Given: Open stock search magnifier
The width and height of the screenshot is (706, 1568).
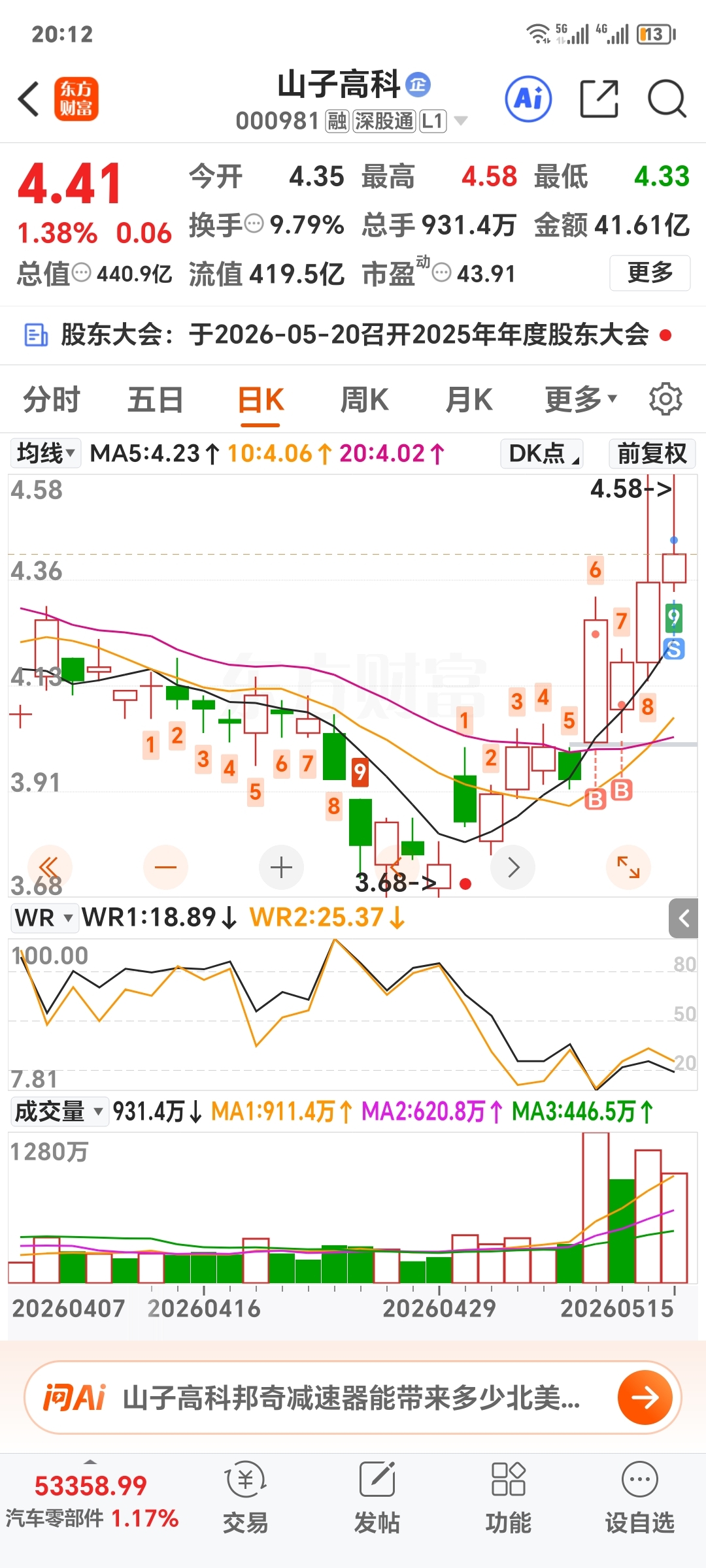Looking at the screenshot, I should coord(667,99).
